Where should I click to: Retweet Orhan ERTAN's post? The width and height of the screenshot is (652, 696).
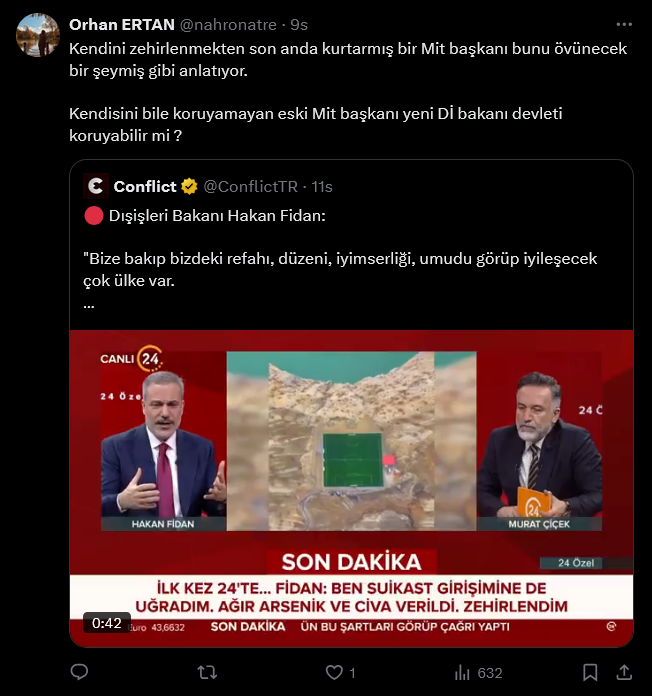tap(208, 673)
